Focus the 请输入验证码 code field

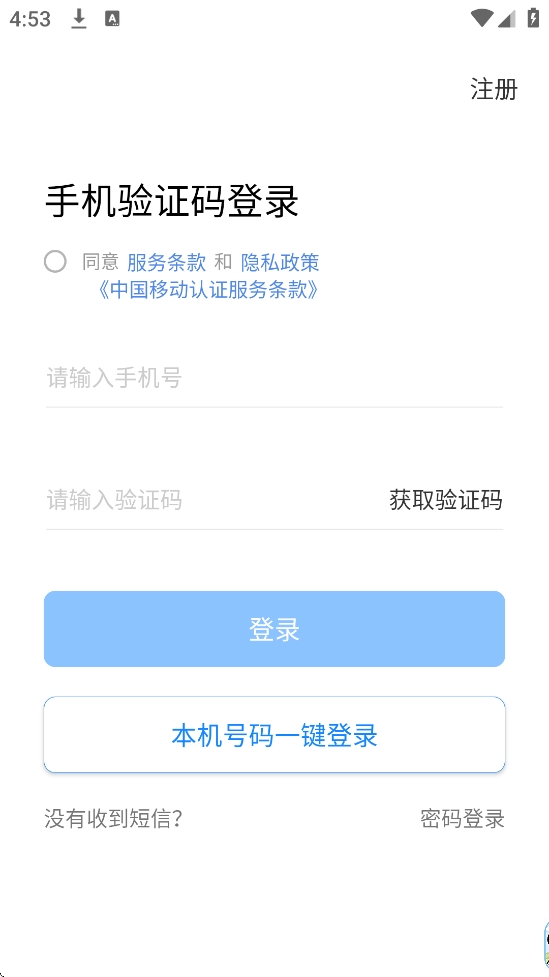click(212, 500)
